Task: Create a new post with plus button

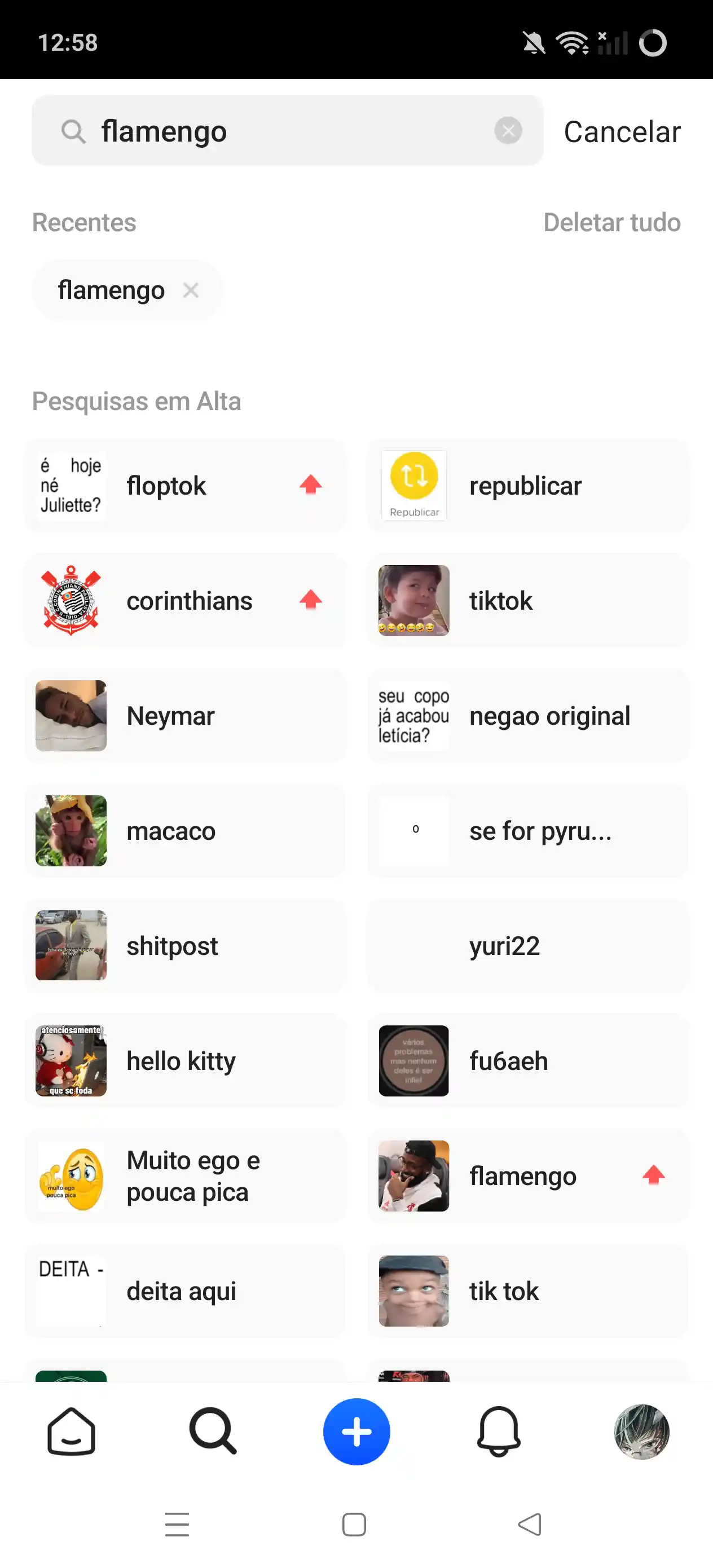Action: pos(356,1431)
